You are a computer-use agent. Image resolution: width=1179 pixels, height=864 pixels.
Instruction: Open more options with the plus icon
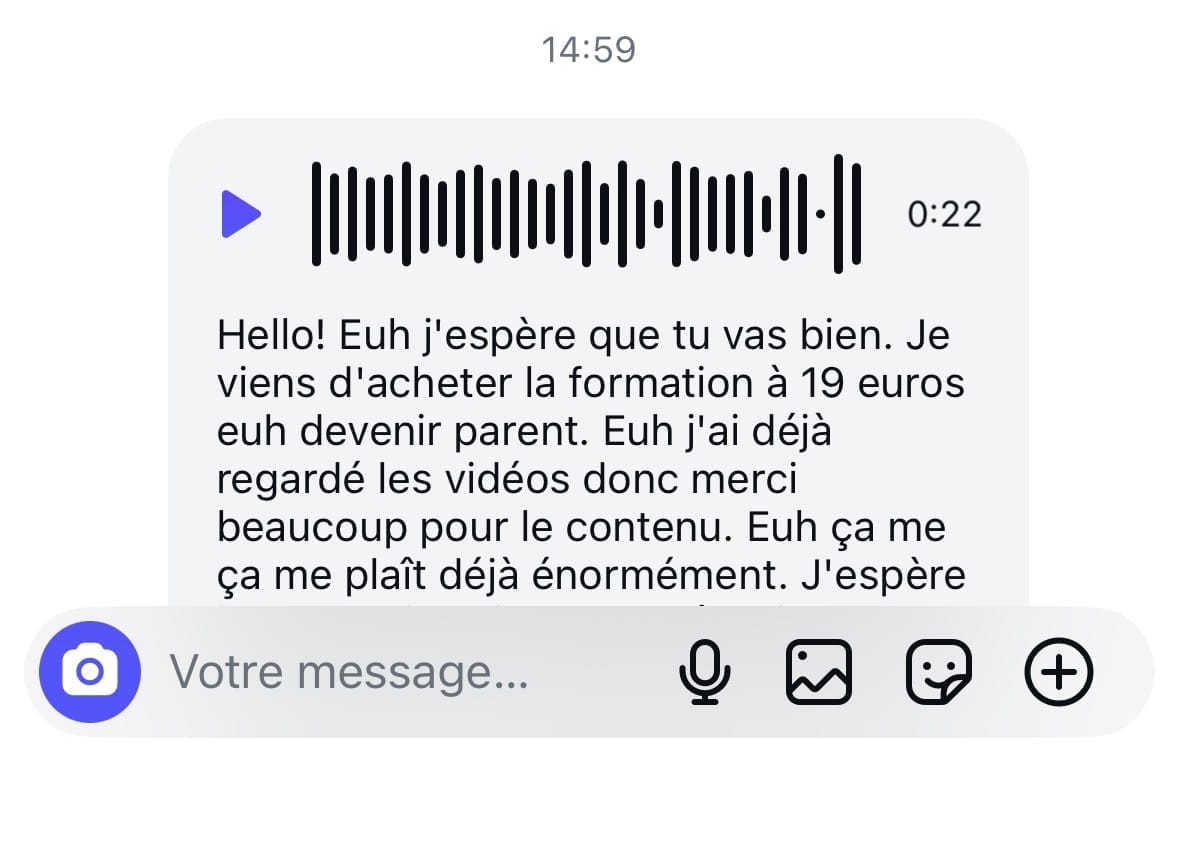click(1059, 672)
